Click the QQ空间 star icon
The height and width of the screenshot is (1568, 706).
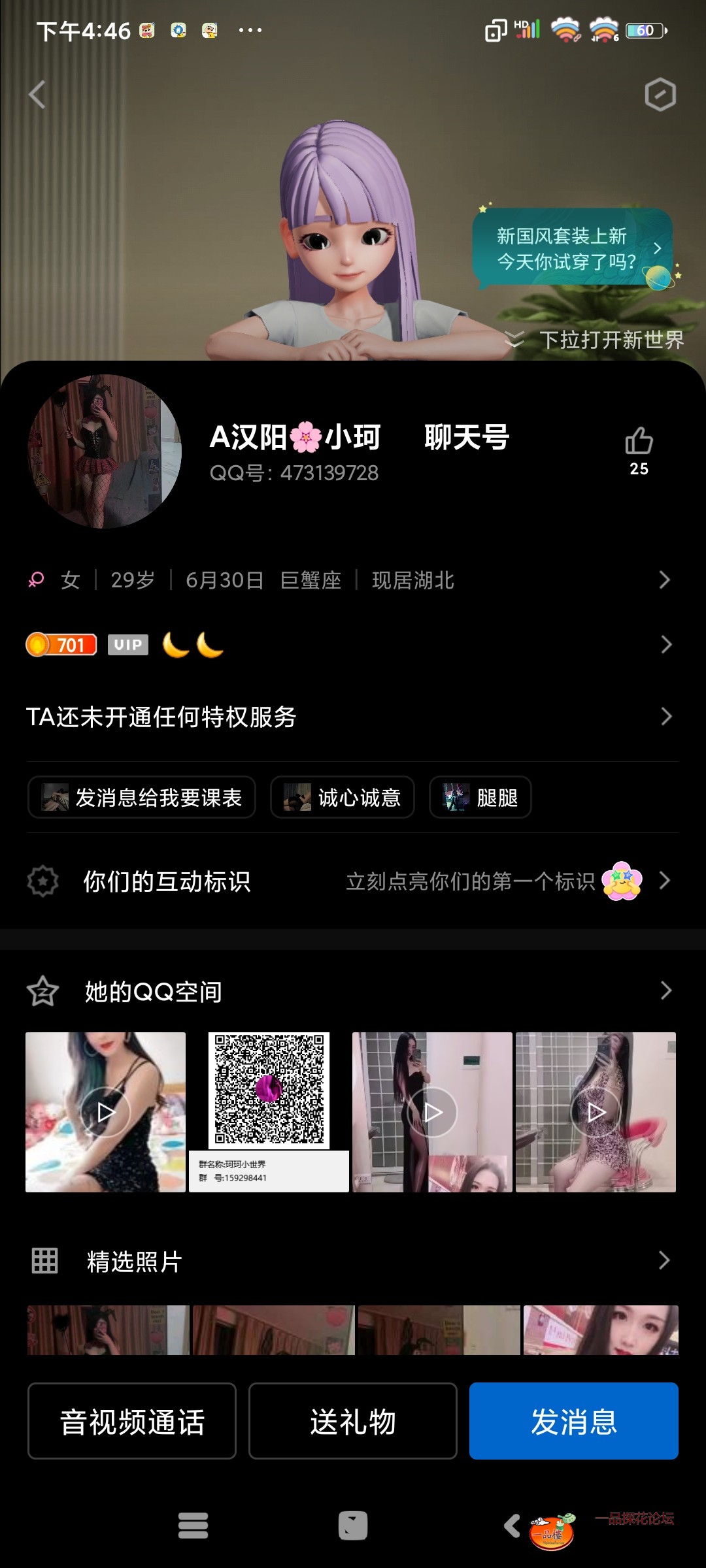(x=43, y=992)
